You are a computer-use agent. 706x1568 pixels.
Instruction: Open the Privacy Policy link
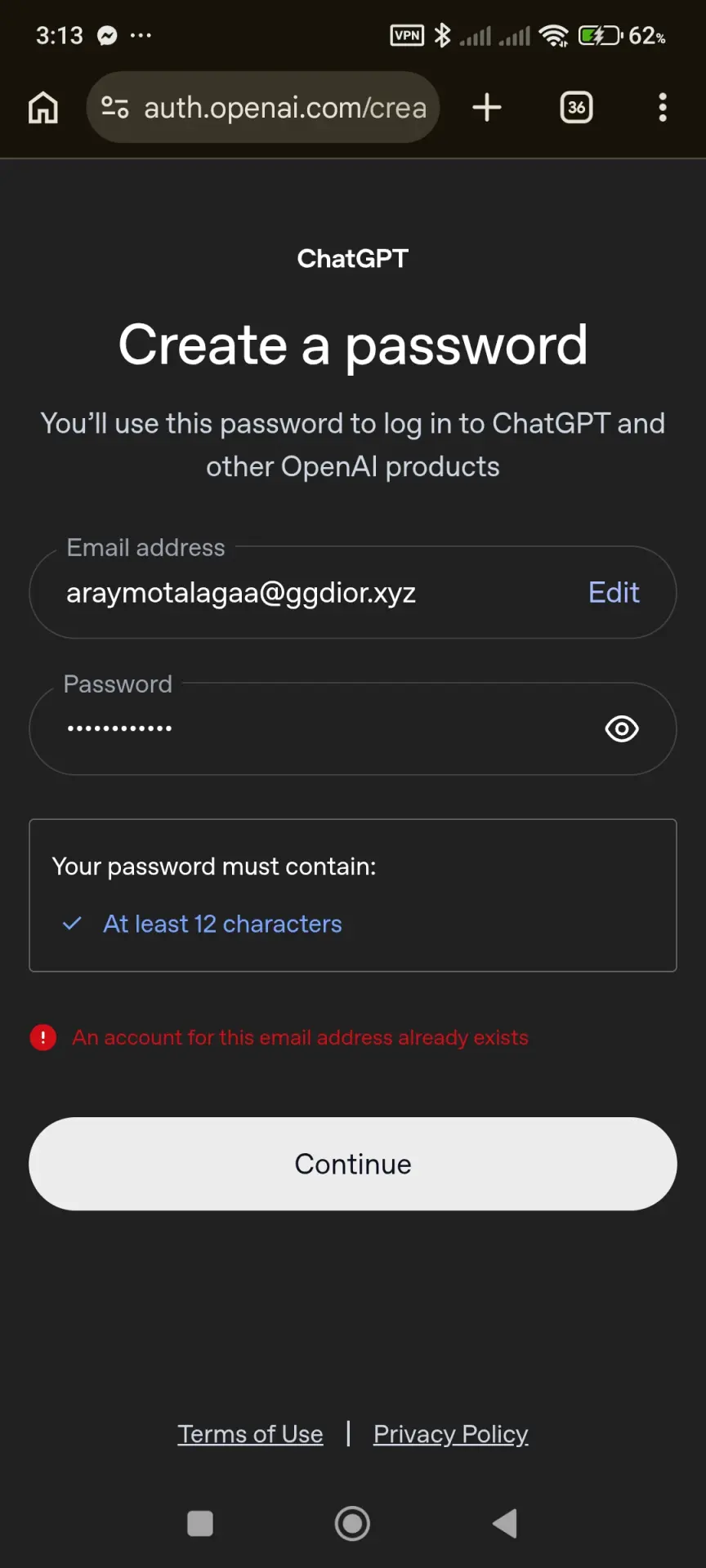point(451,1434)
